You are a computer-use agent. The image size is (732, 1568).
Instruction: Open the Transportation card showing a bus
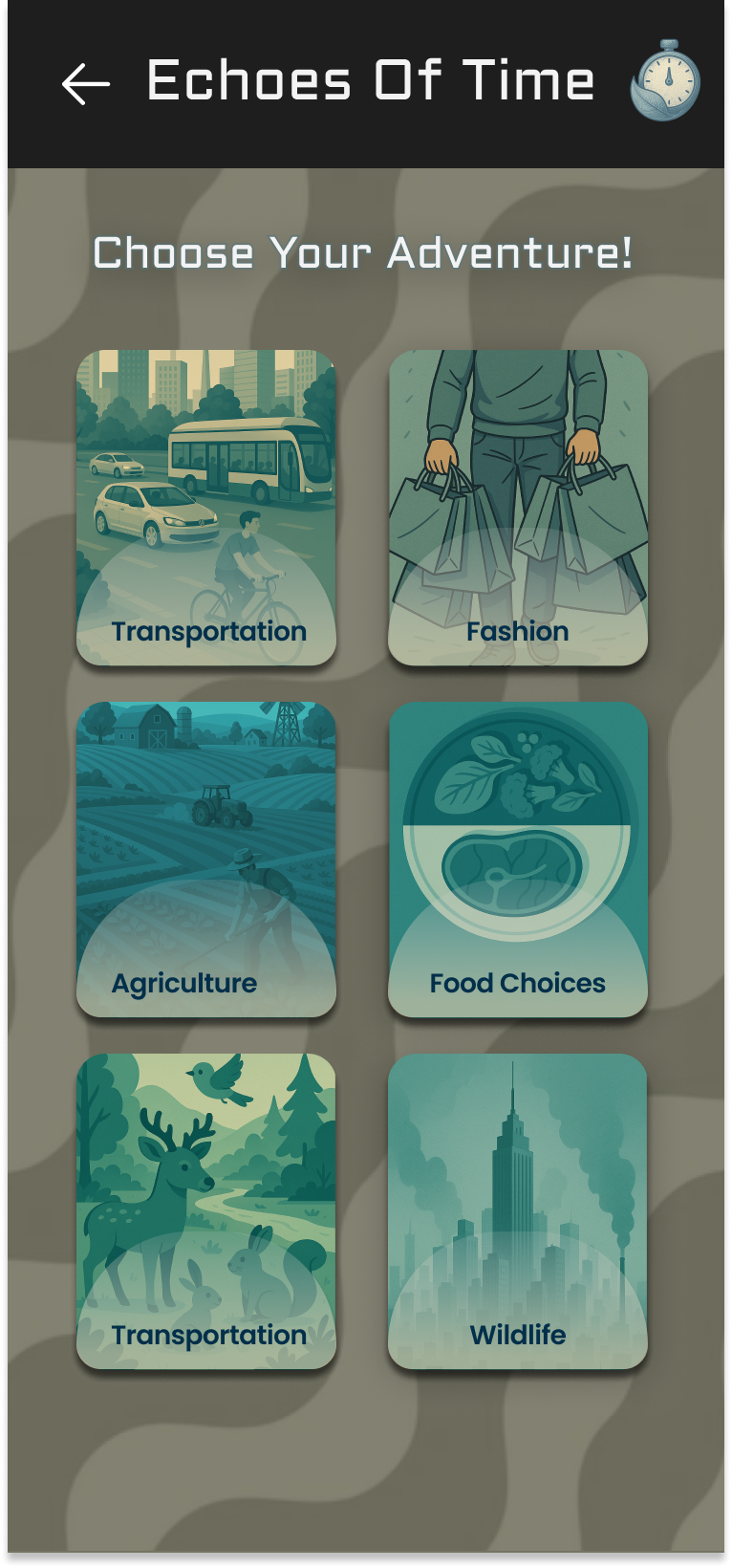pyautogui.click(x=206, y=507)
